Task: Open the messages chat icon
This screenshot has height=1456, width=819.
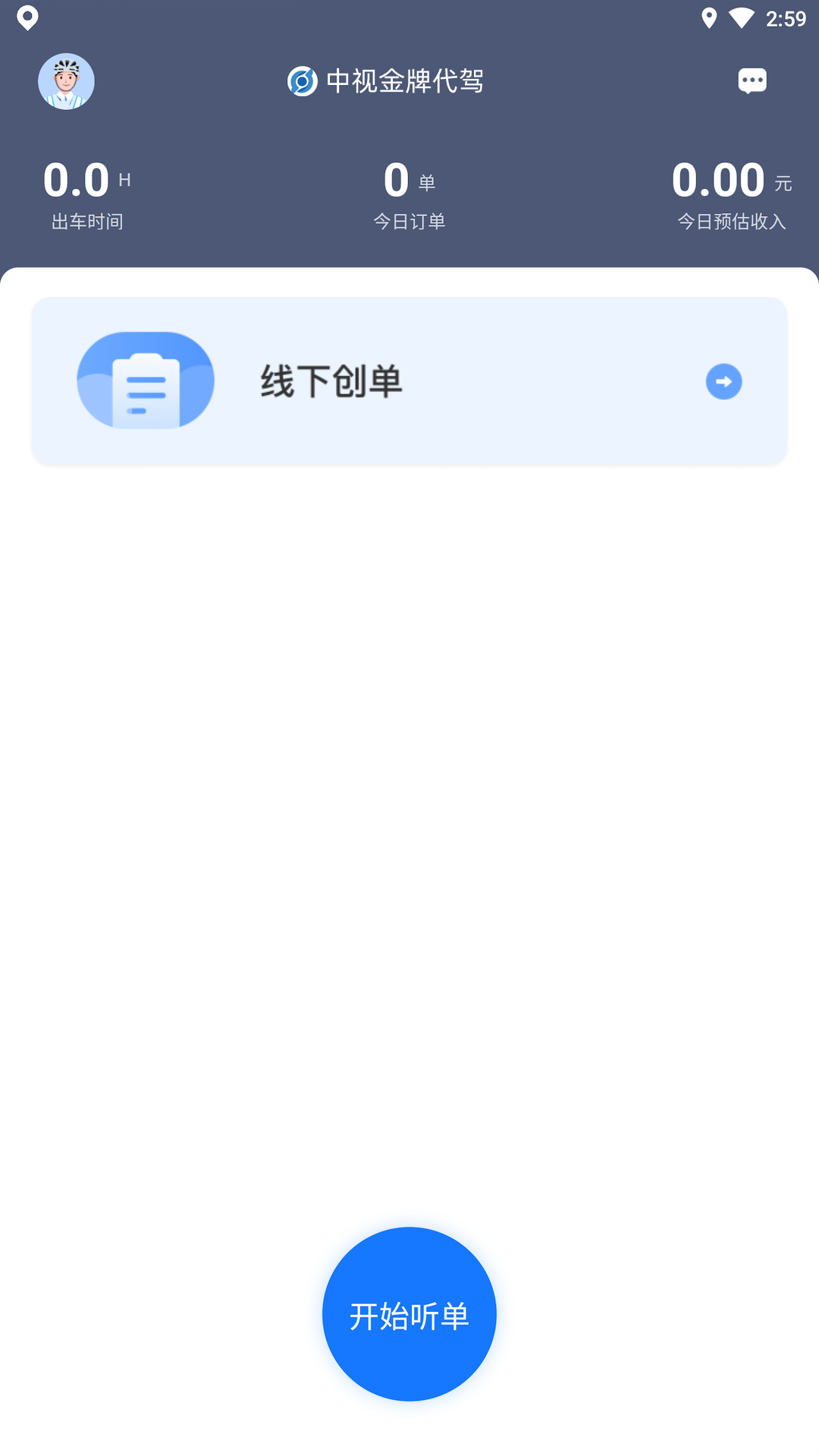Action: pyautogui.click(x=752, y=81)
